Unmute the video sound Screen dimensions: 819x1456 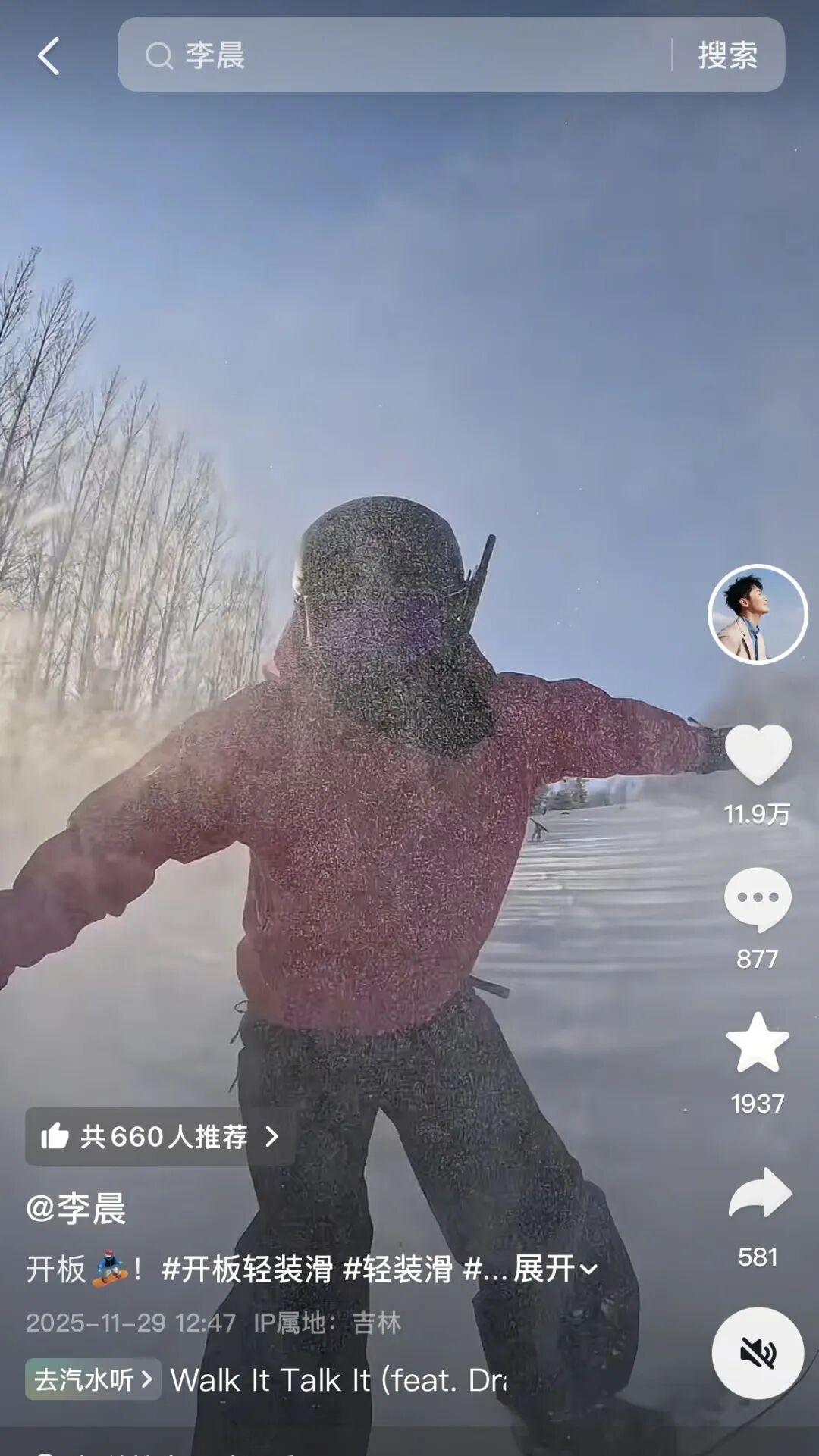tap(757, 1352)
